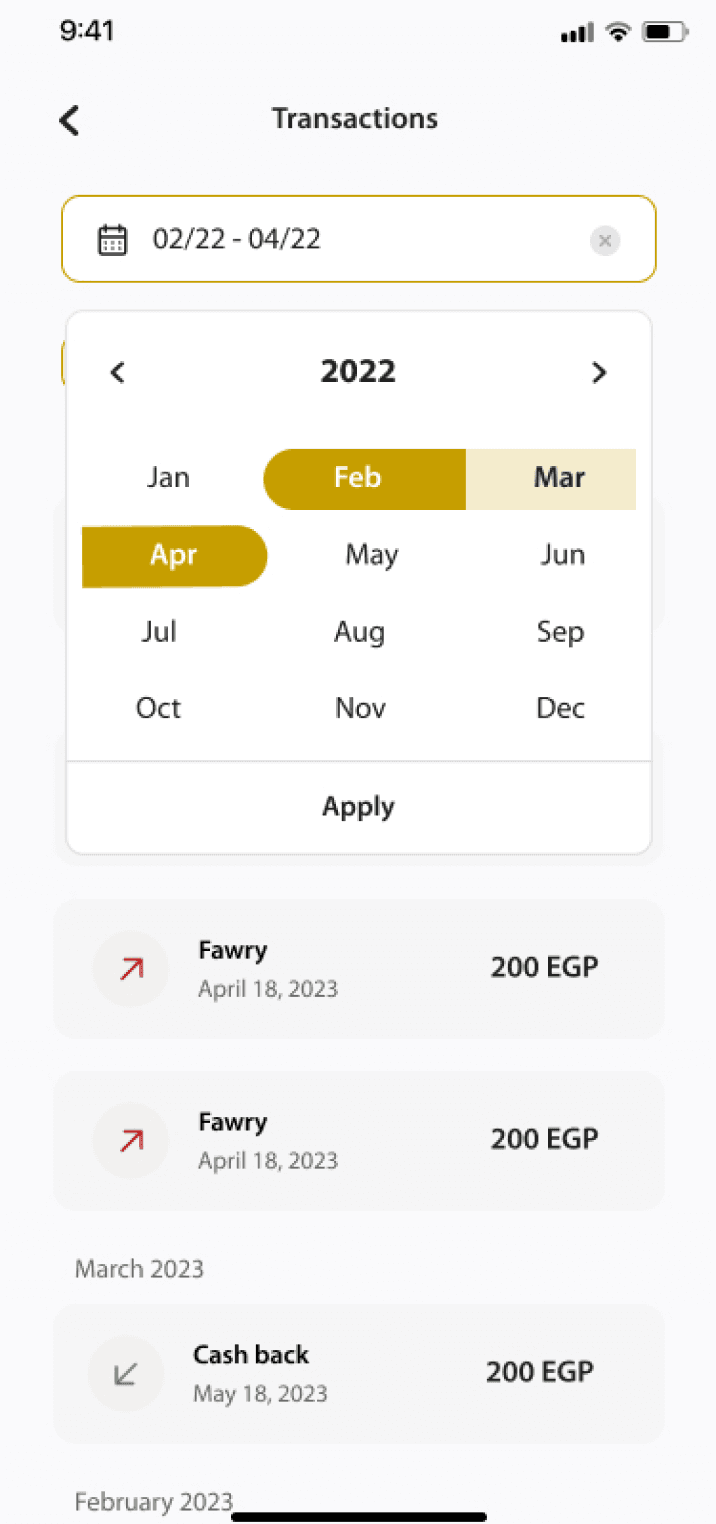Screen dimensions: 716x1524
Task: Tap the date range field
Action: point(358,239)
